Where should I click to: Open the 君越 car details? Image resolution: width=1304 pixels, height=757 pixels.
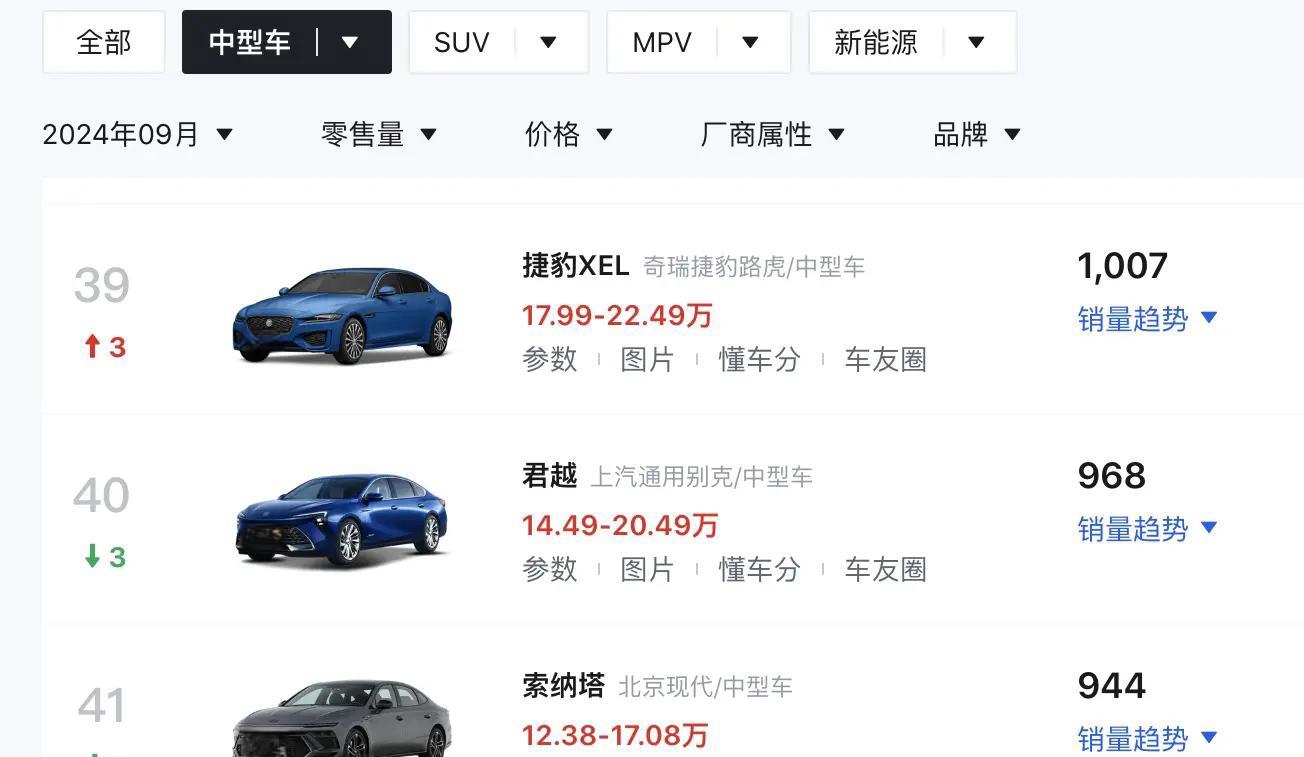pyautogui.click(x=550, y=476)
